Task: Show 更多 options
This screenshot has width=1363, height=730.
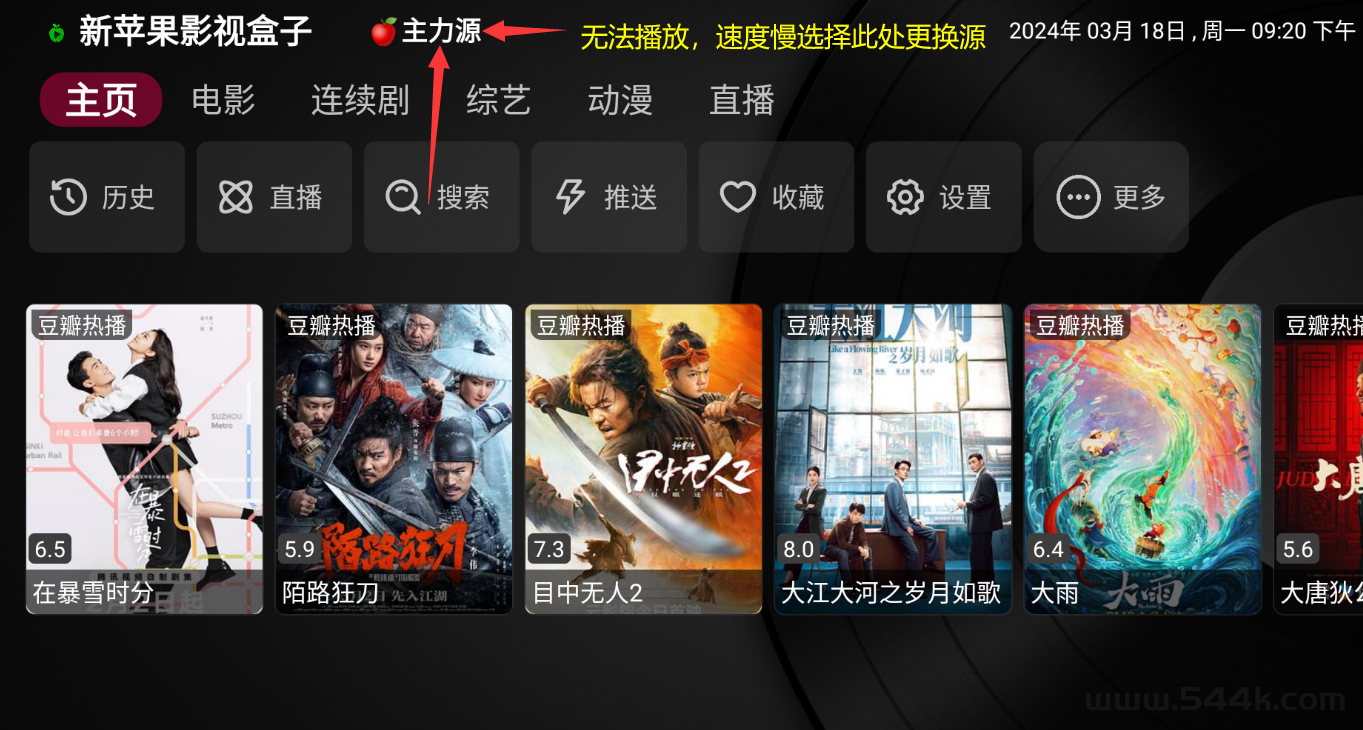Action: tap(1110, 197)
